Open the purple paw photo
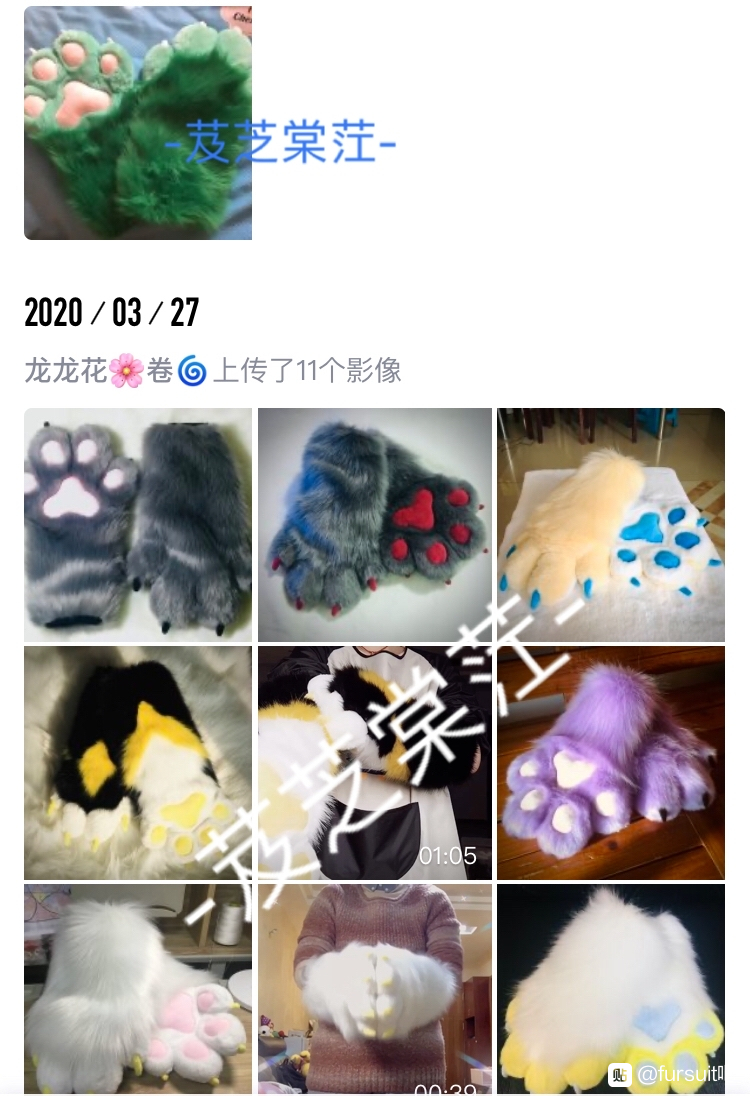750x1096 pixels. (x=611, y=762)
